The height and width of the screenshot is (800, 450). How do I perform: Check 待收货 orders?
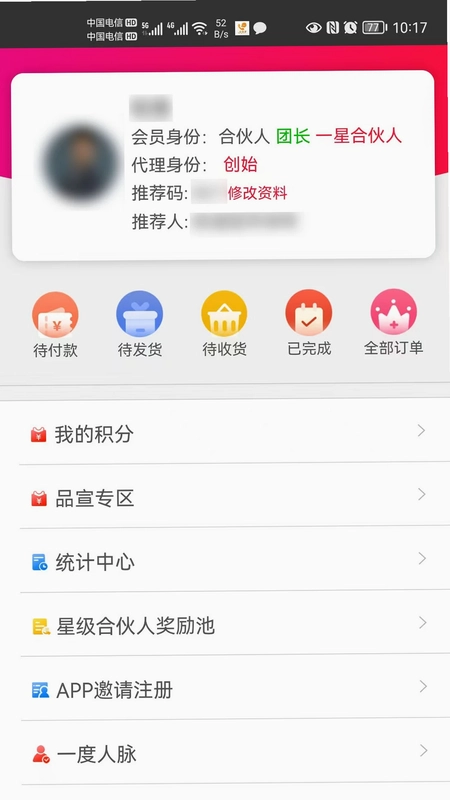tap(224, 324)
